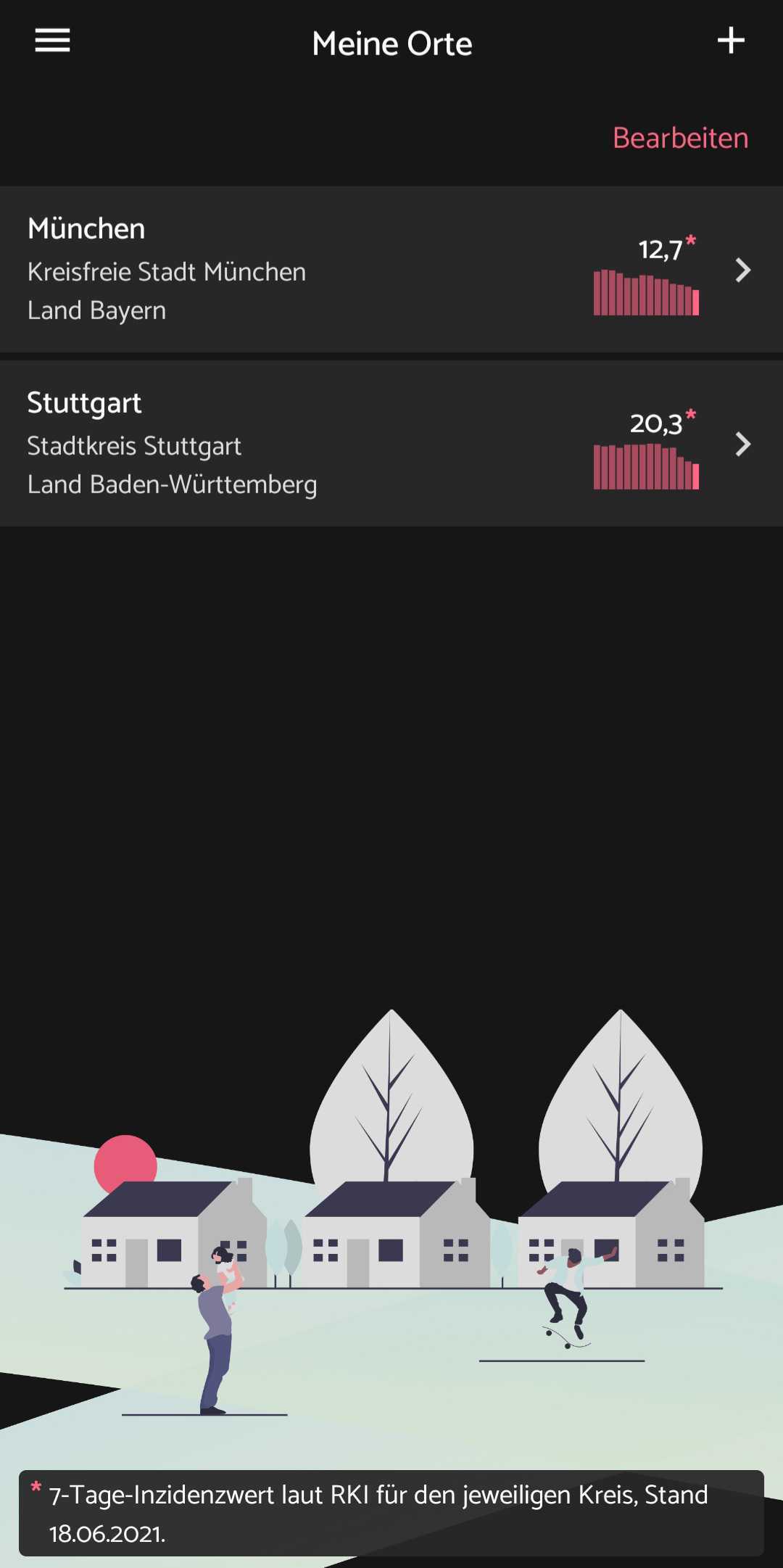Screen dimensions: 783x1568
Task: Add a new location with plus icon
Action: coord(731,41)
